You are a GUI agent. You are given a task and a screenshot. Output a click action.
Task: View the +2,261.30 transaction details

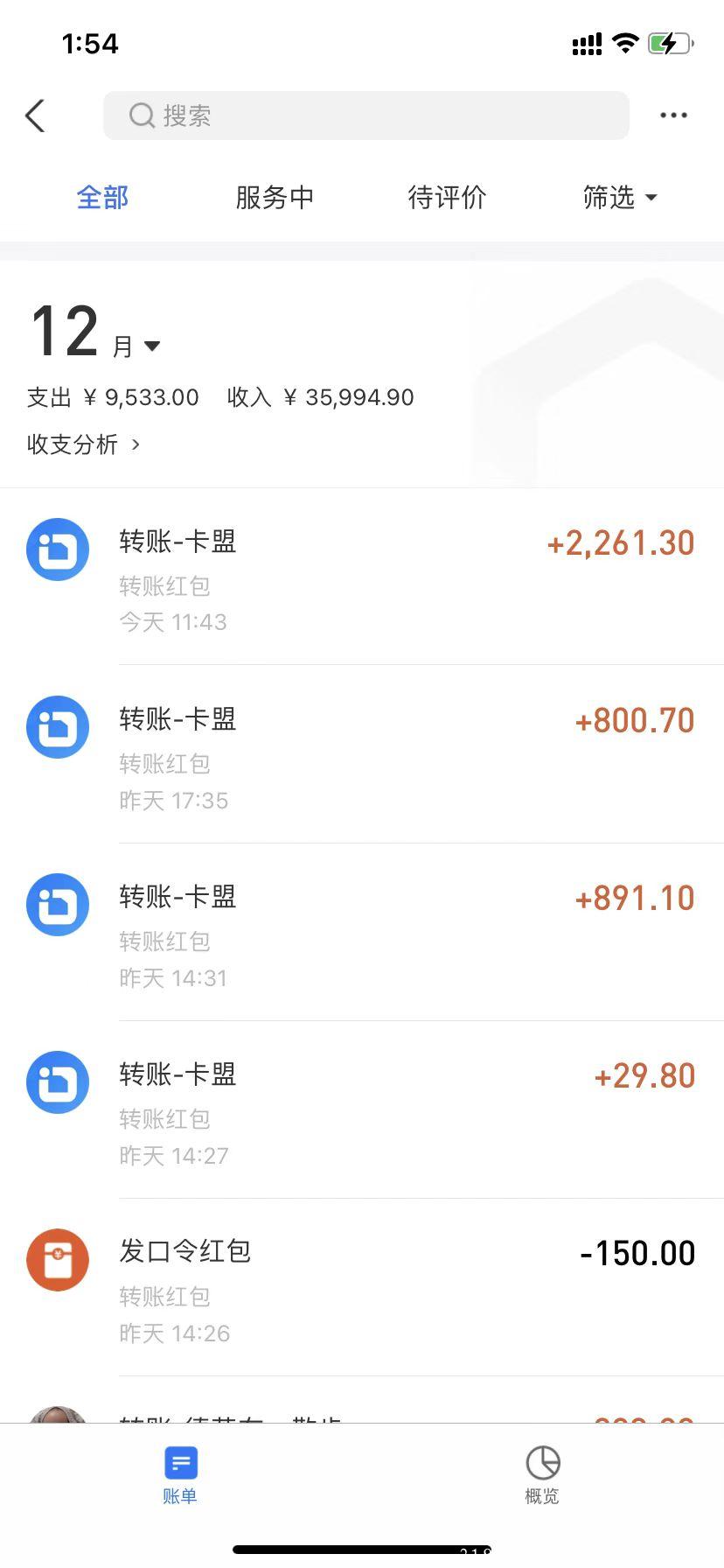[620, 542]
